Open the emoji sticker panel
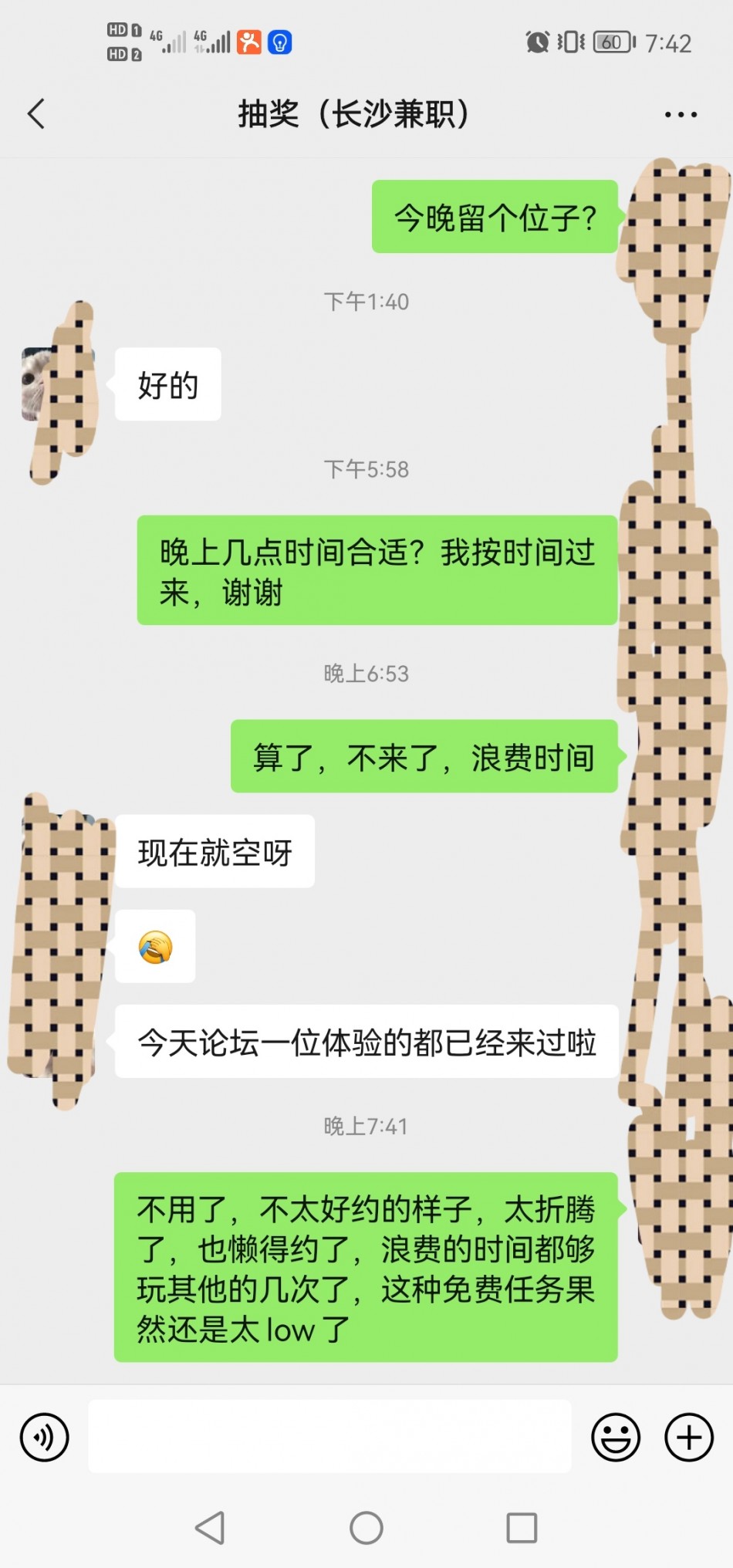 [615, 1437]
